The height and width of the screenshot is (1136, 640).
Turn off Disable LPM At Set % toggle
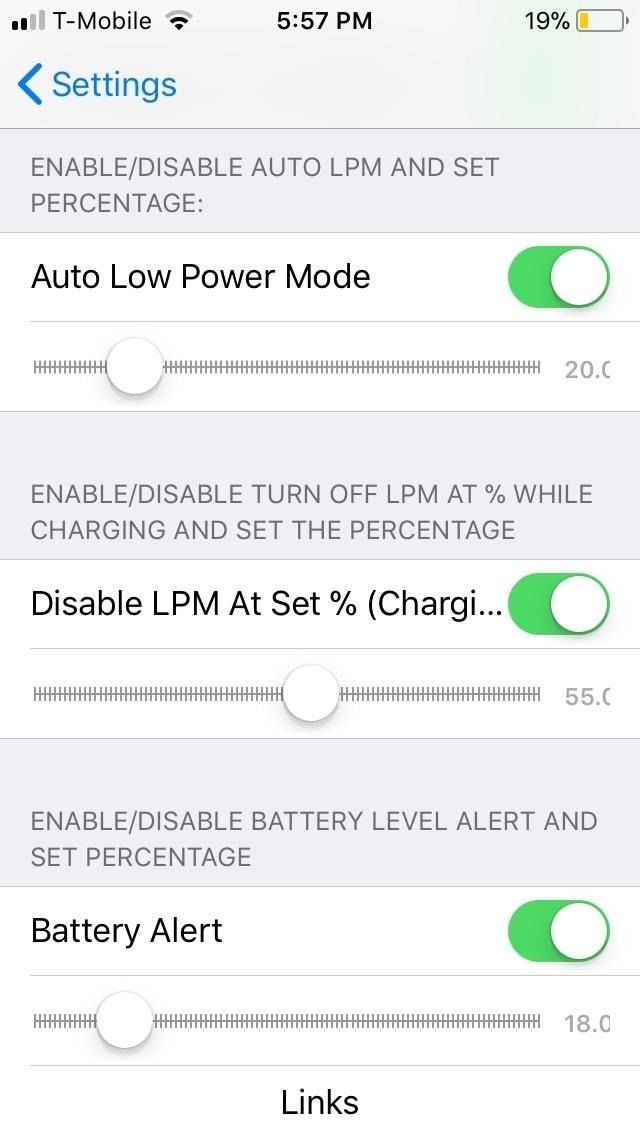point(558,604)
